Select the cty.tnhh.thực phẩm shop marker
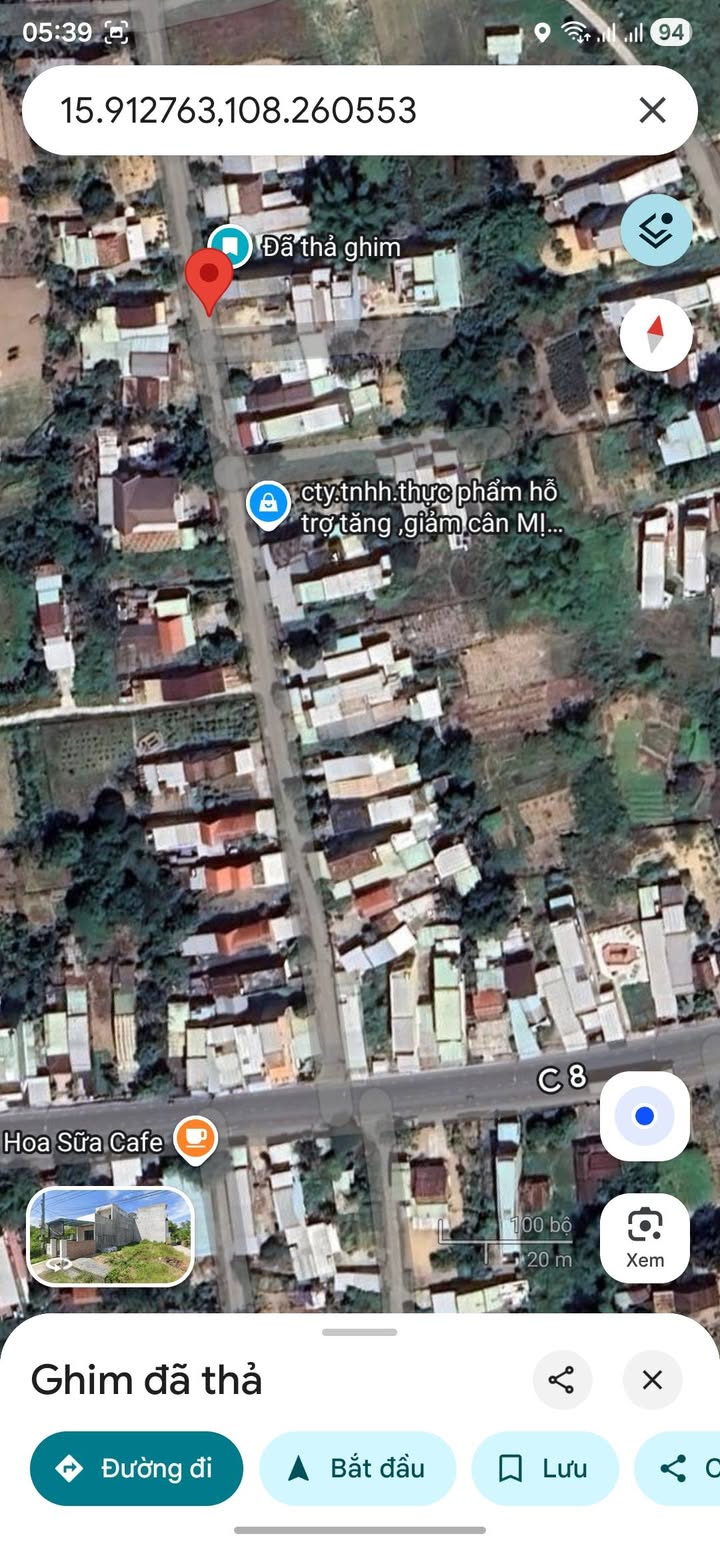This screenshot has width=720, height=1544. click(268, 504)
